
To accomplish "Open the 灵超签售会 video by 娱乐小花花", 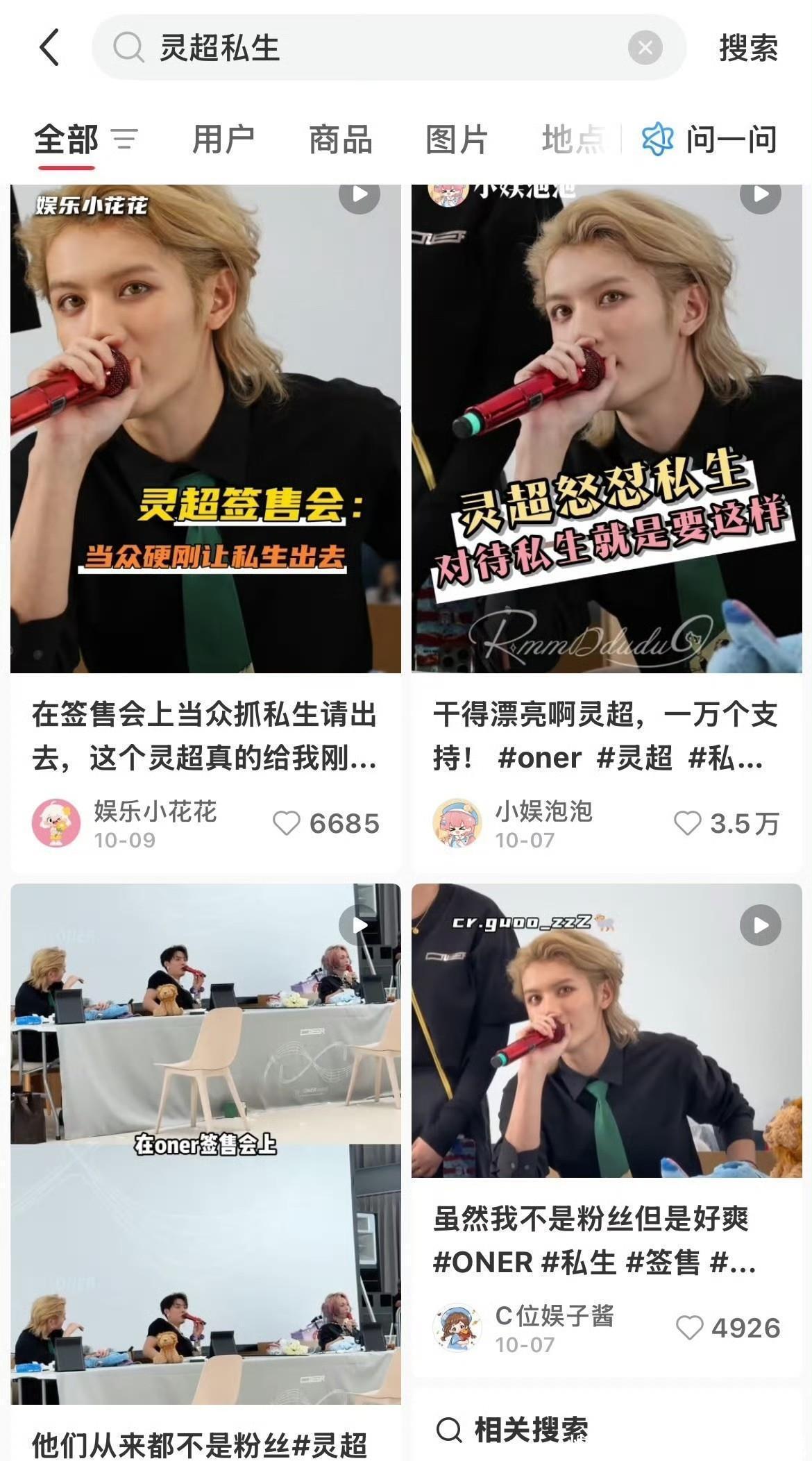I will point(205,430).
